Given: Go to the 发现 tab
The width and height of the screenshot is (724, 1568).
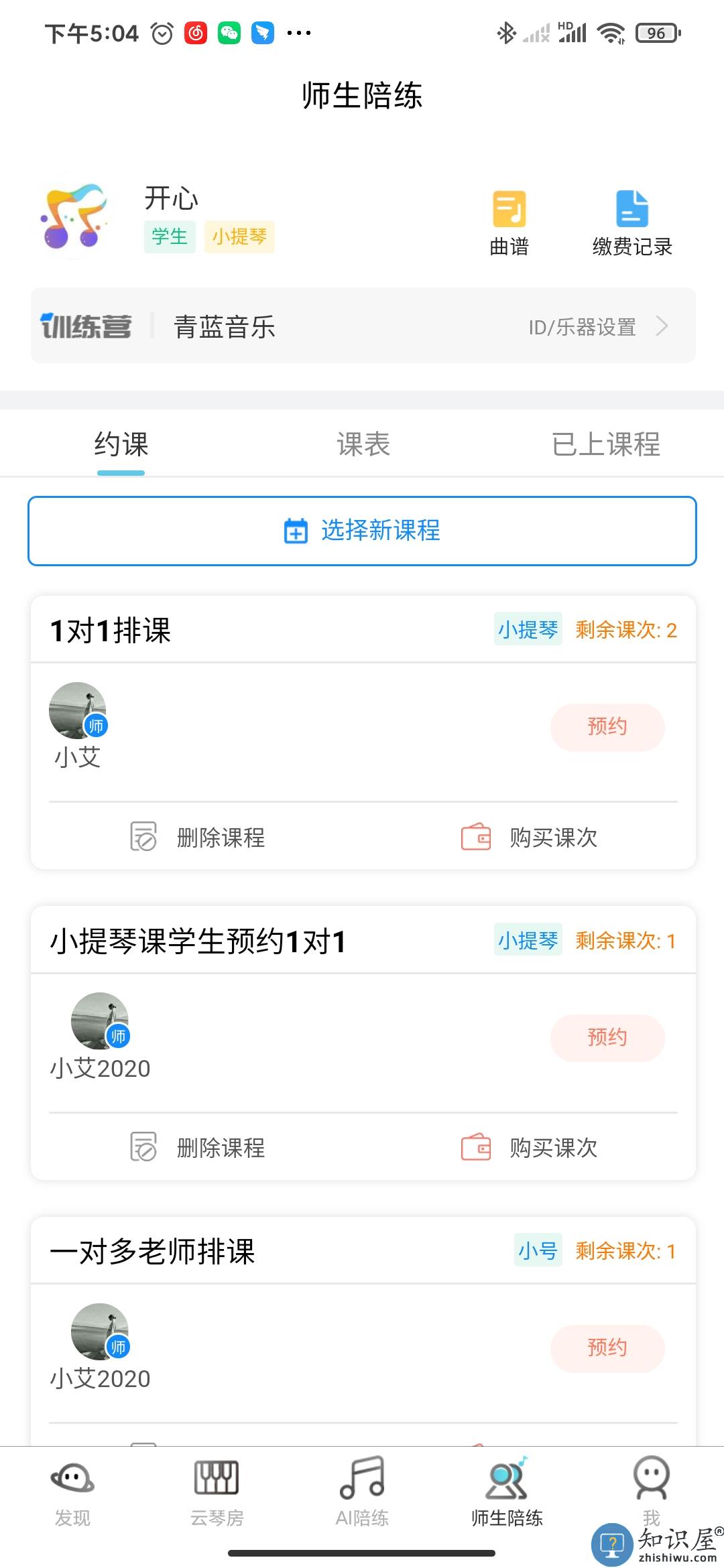Looking at the screenshot, I should (x=72, y=1490).
